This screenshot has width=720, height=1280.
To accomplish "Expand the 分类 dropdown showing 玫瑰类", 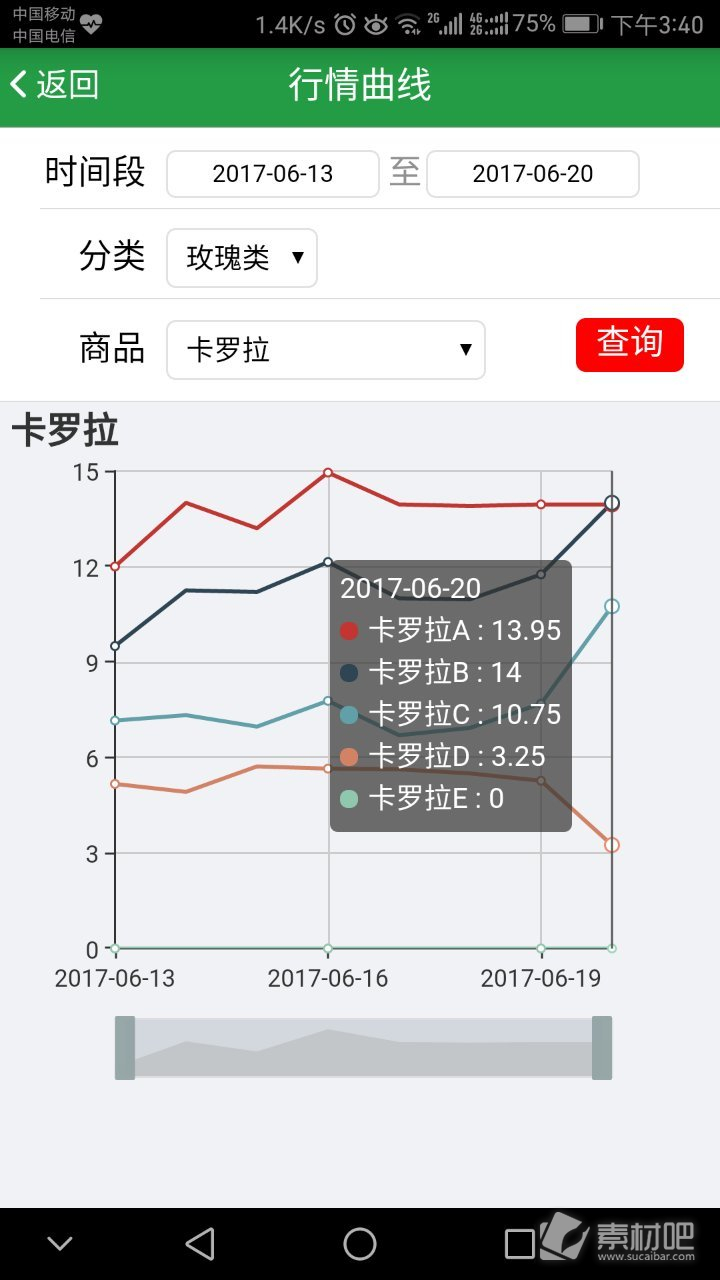I will pyautogui.click(x=242, y=258).
